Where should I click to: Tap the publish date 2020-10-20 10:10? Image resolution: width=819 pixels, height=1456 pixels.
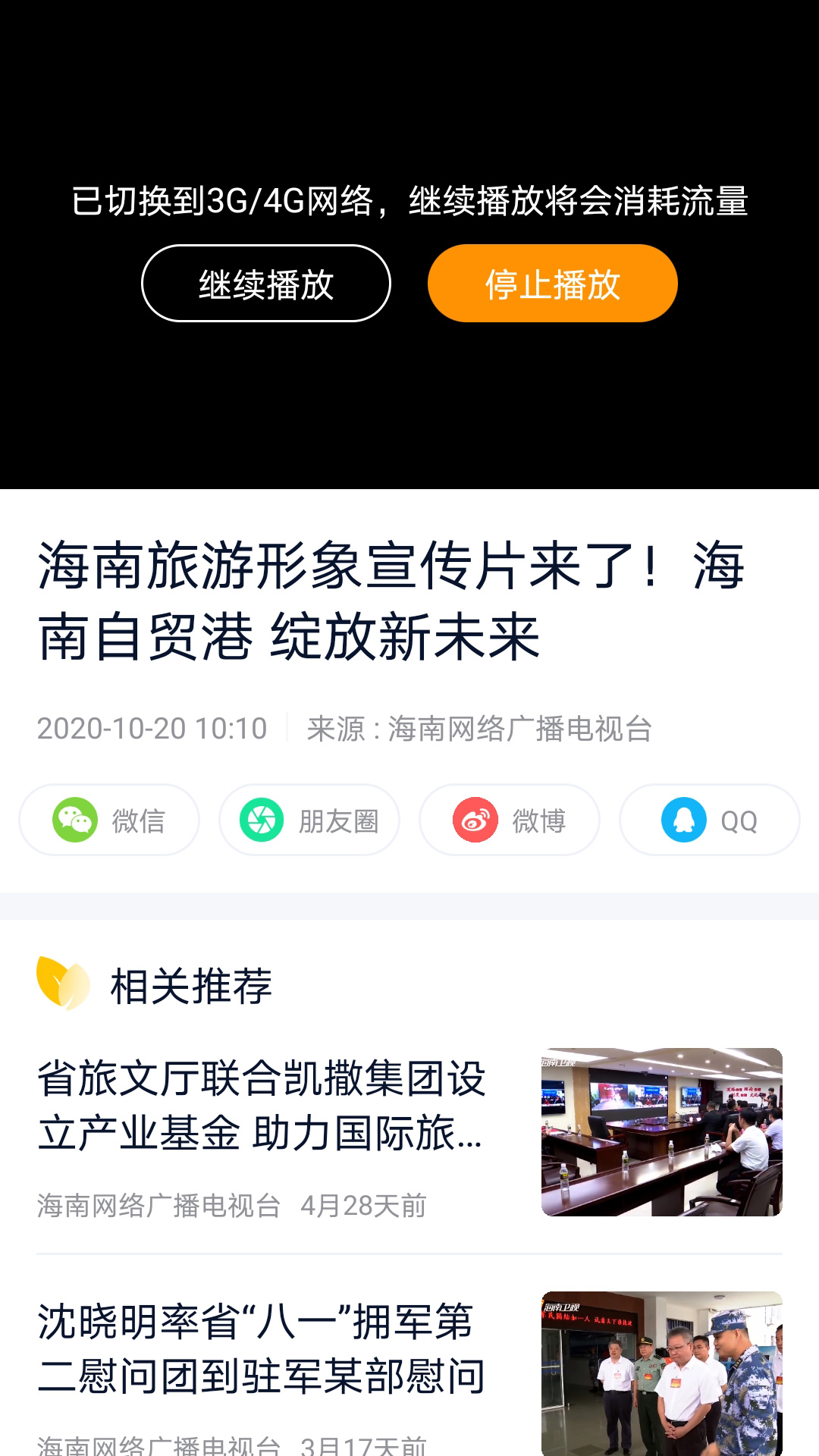(x=151, y=730)
